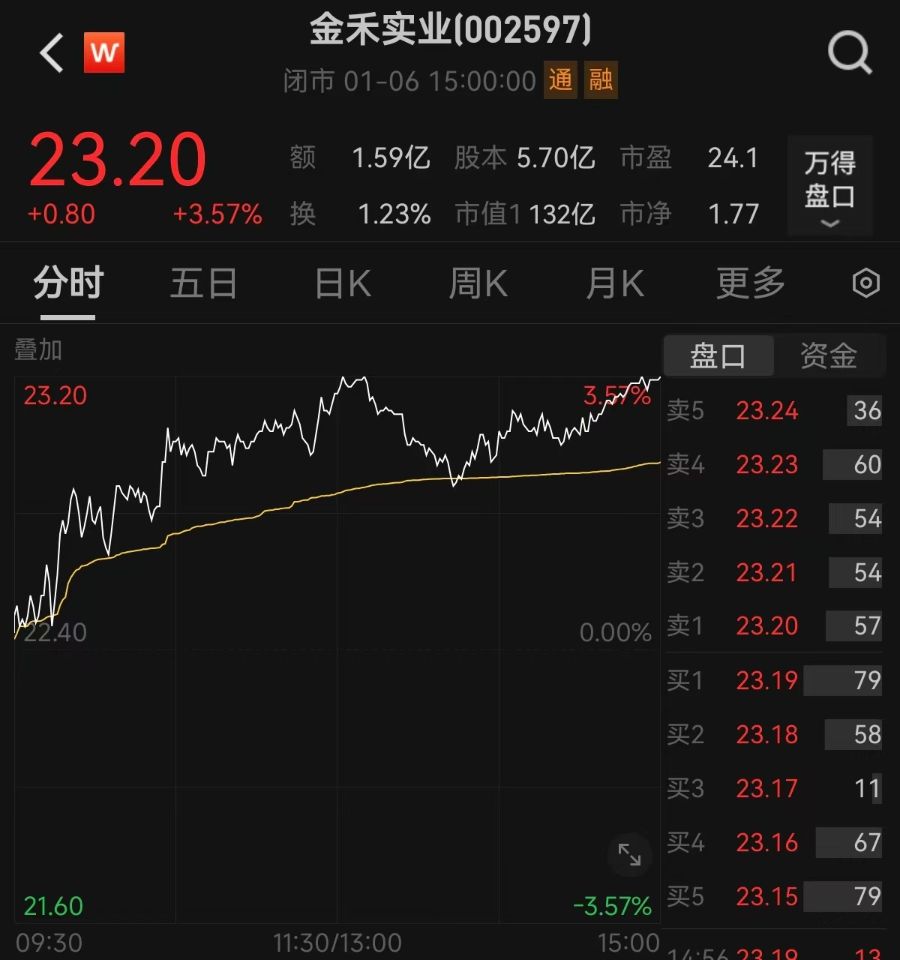The height and width of the screenshot is (960, 900).
Task: Select the 日K chart tab
Action: (343, 285)
